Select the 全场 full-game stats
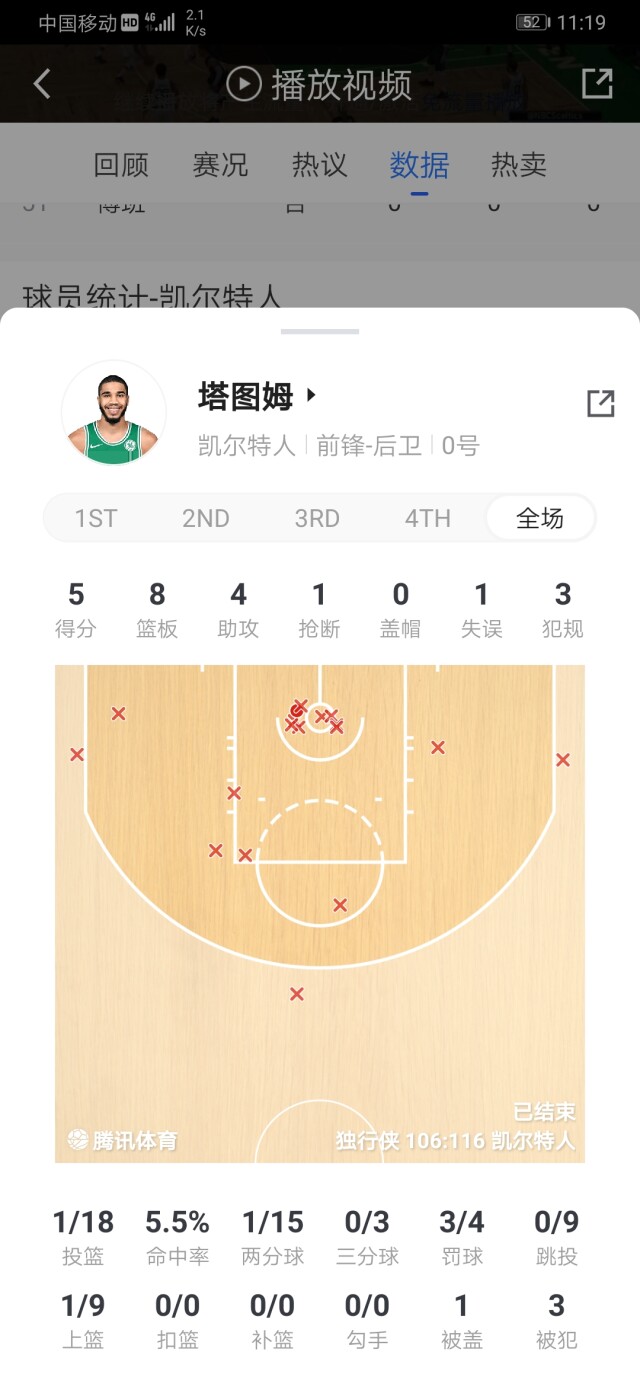 click(540, 518)
